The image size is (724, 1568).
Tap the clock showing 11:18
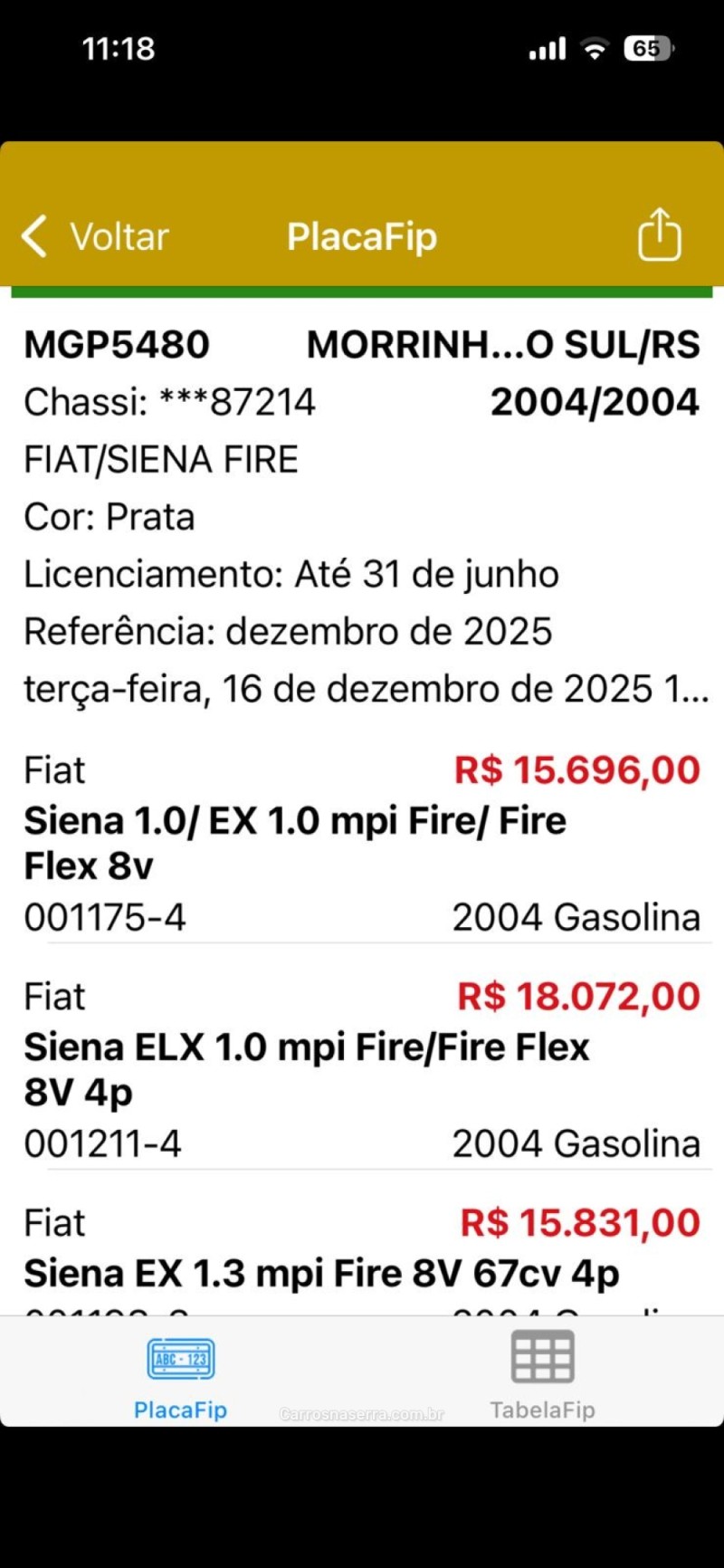[118, 49]
